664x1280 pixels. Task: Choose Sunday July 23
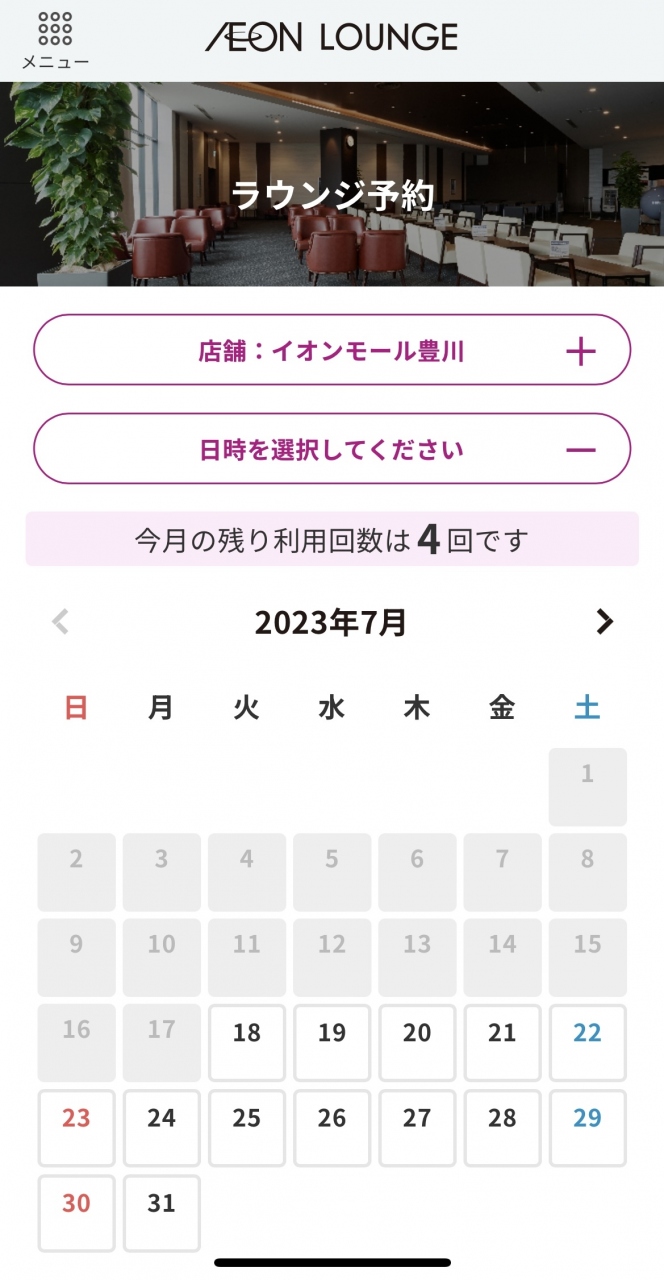pyautogui.click(x=77, y=1128)
